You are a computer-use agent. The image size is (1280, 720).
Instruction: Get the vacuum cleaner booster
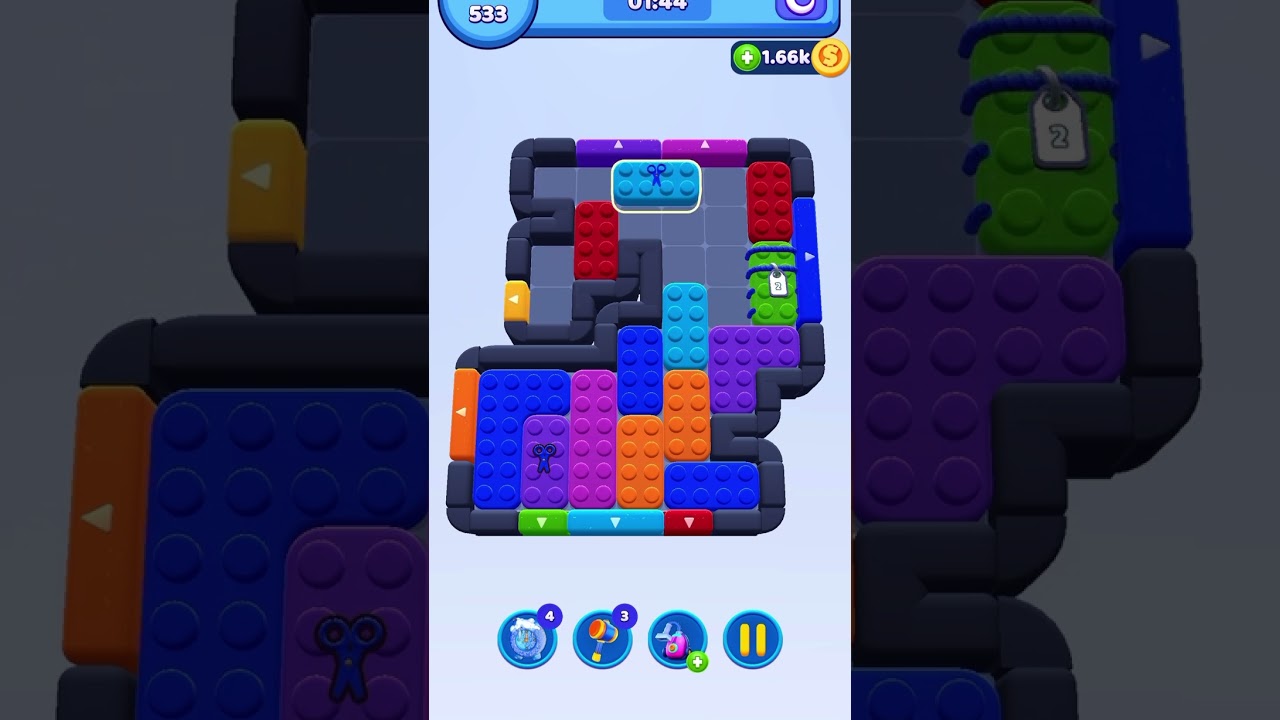click(677, 639)
